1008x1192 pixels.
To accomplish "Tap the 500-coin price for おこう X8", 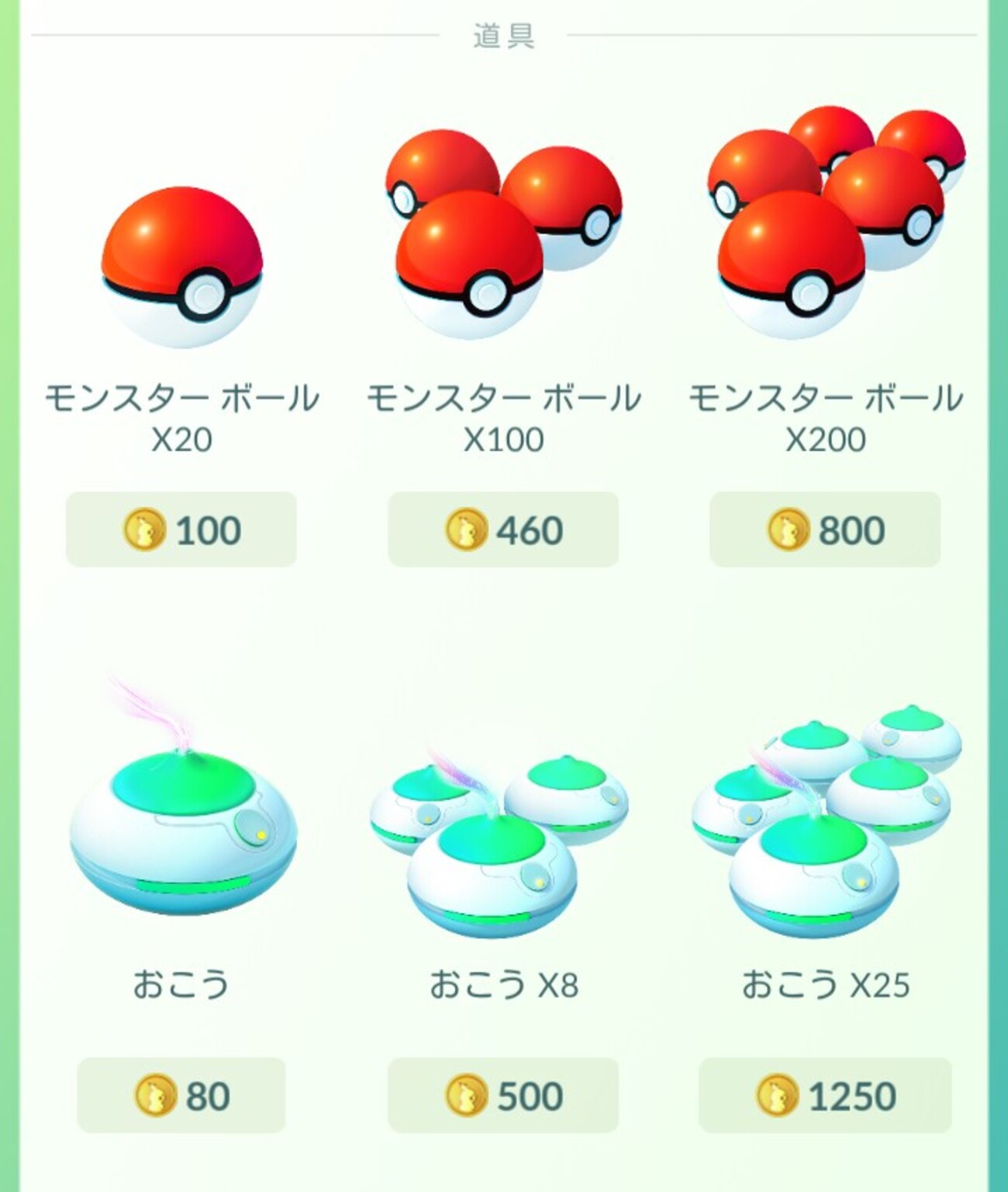I will (x=503, y=1095).
